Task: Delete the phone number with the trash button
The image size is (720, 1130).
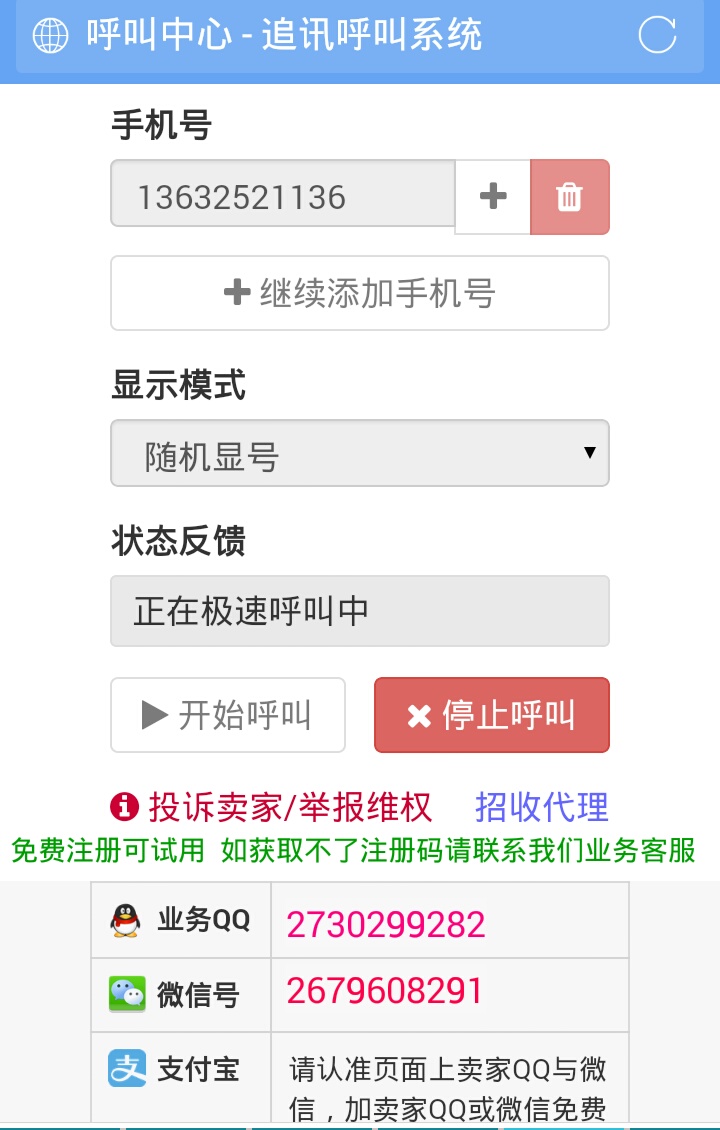Action: coord(569,196)
